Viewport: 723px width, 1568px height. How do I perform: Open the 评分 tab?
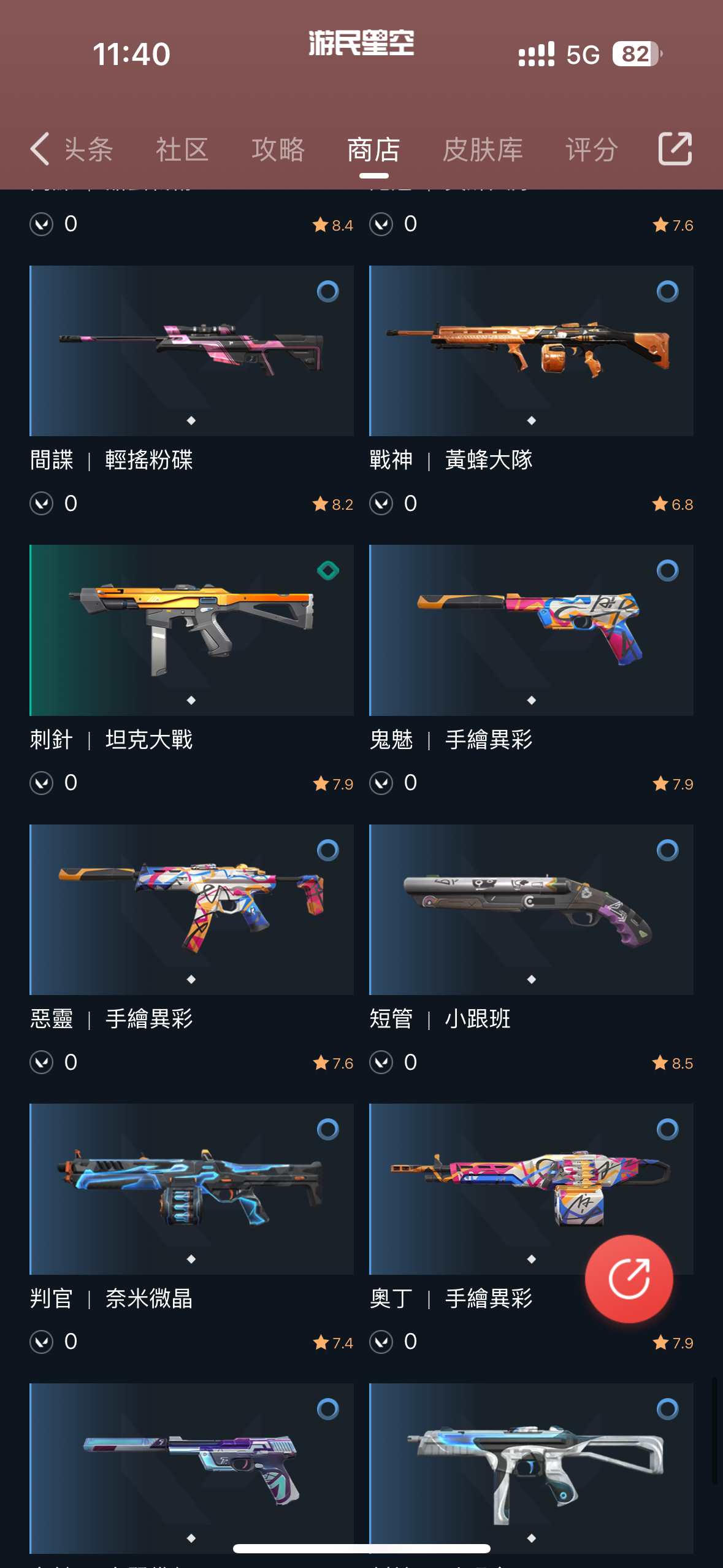[591, 149]
